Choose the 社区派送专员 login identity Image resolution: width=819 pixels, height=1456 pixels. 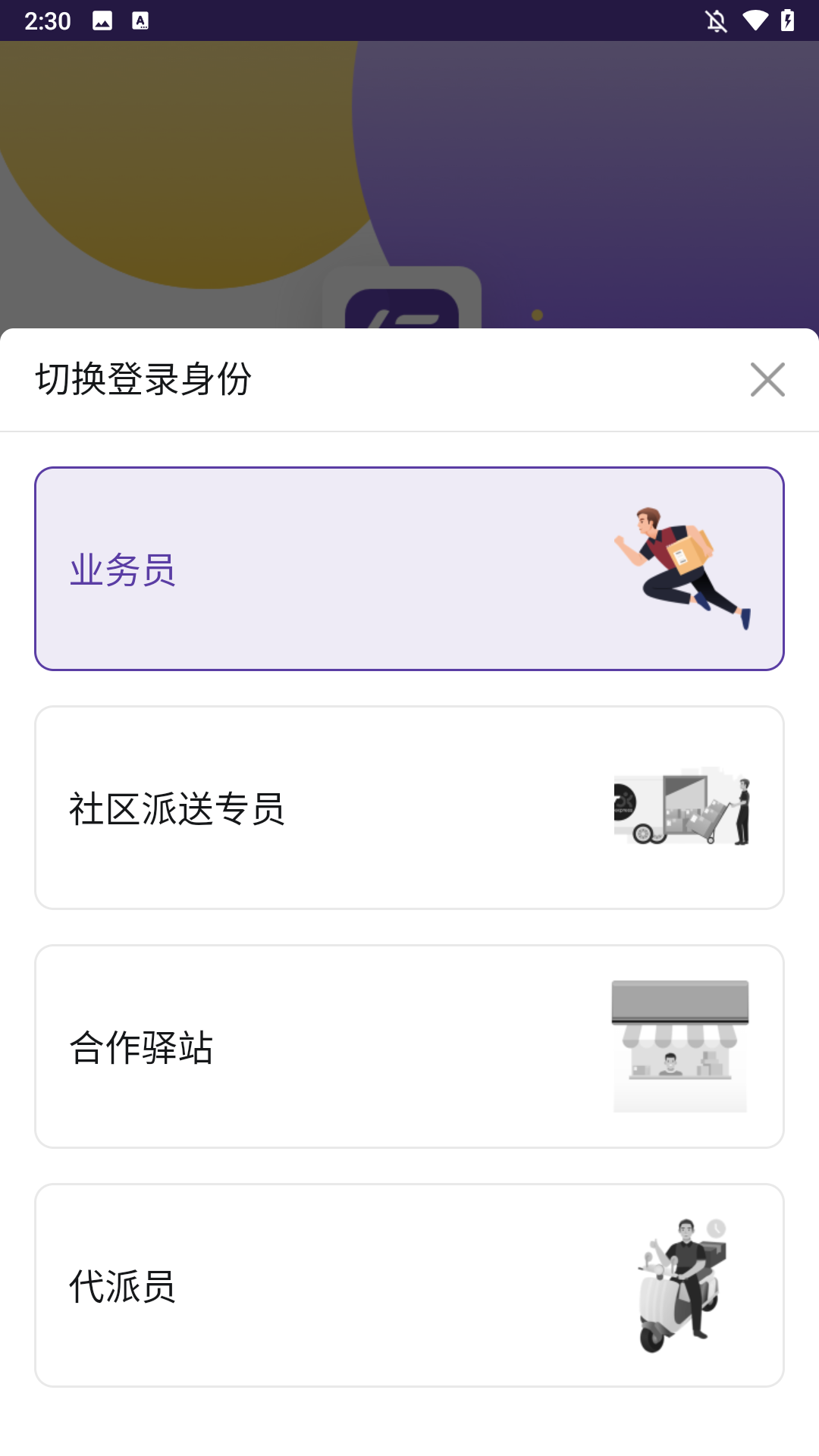point(409,806)
